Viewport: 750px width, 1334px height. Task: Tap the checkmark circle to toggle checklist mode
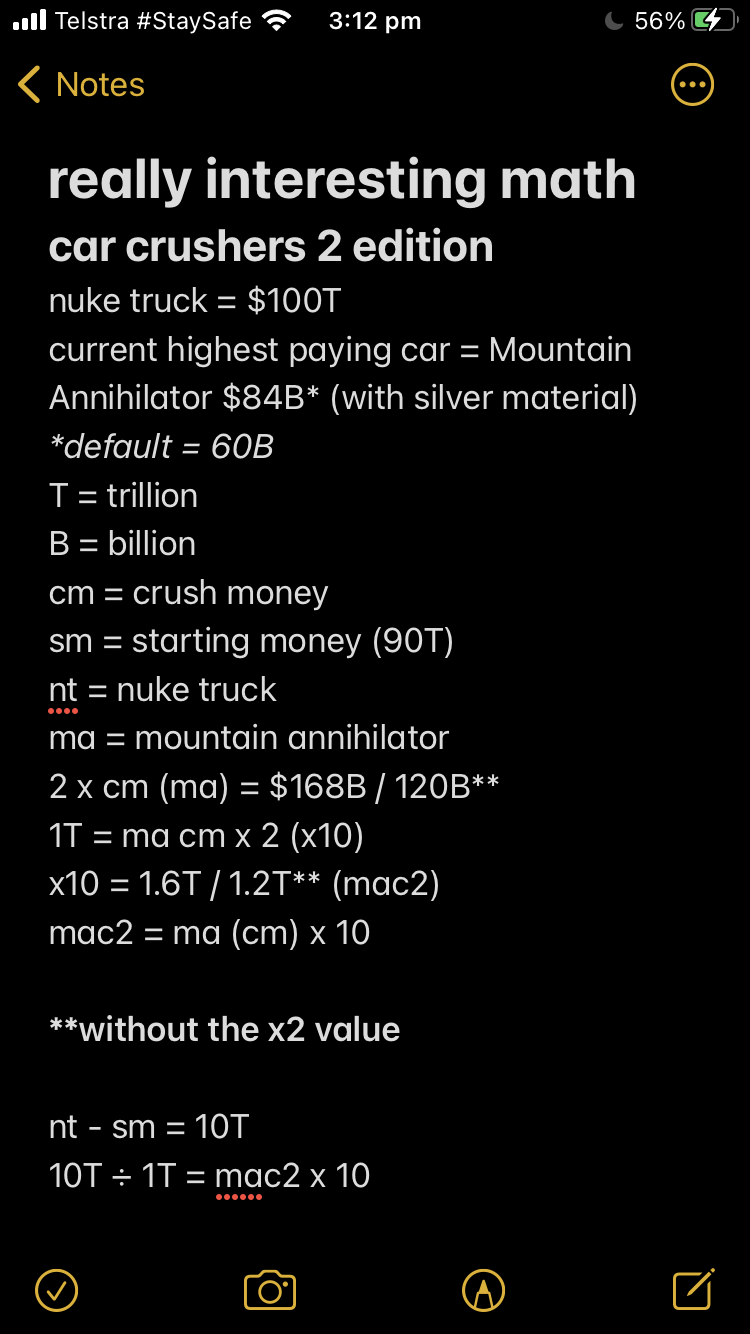coord(57,1290)
